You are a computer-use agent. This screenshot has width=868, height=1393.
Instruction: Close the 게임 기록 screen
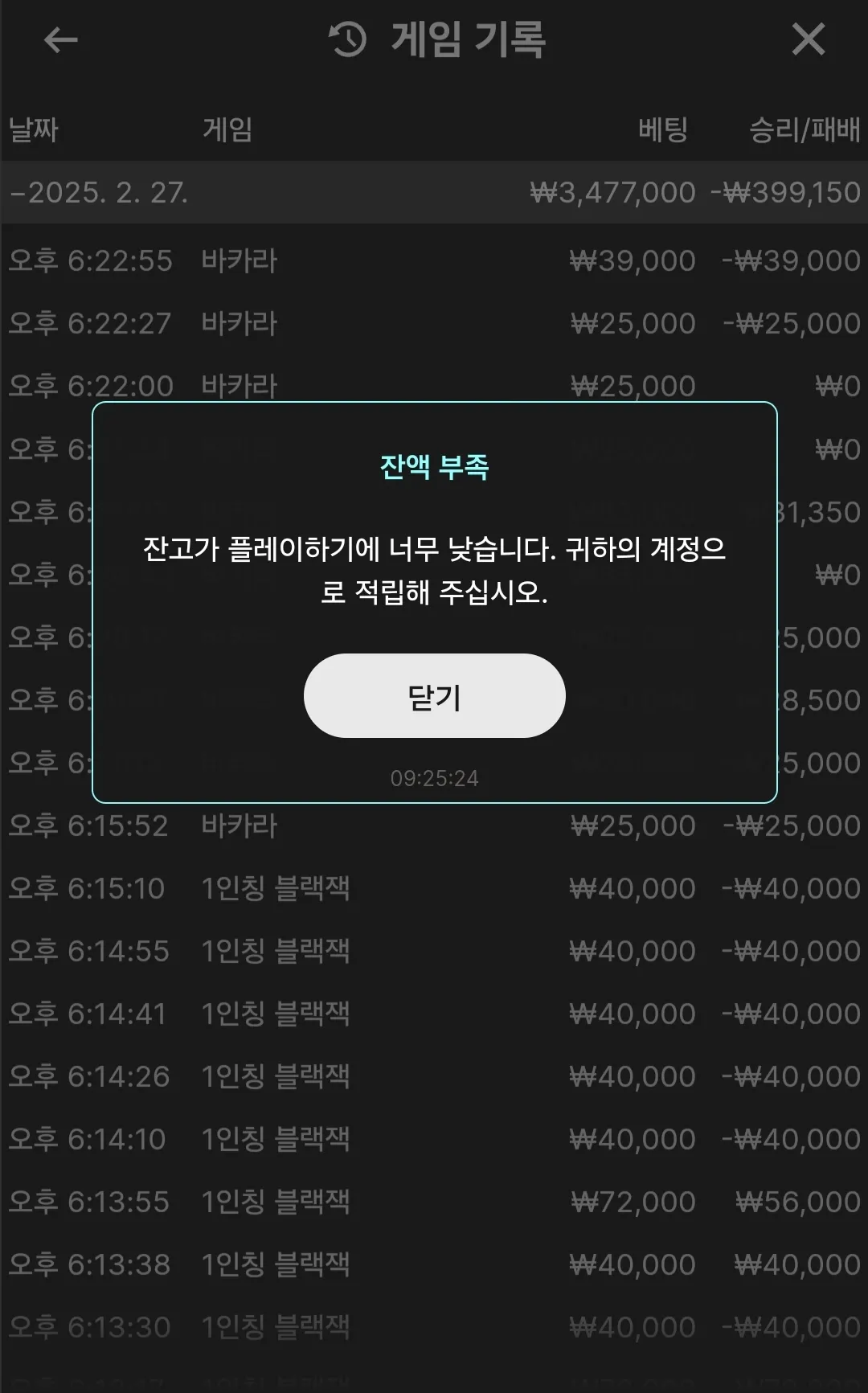[x=808, y=39]
